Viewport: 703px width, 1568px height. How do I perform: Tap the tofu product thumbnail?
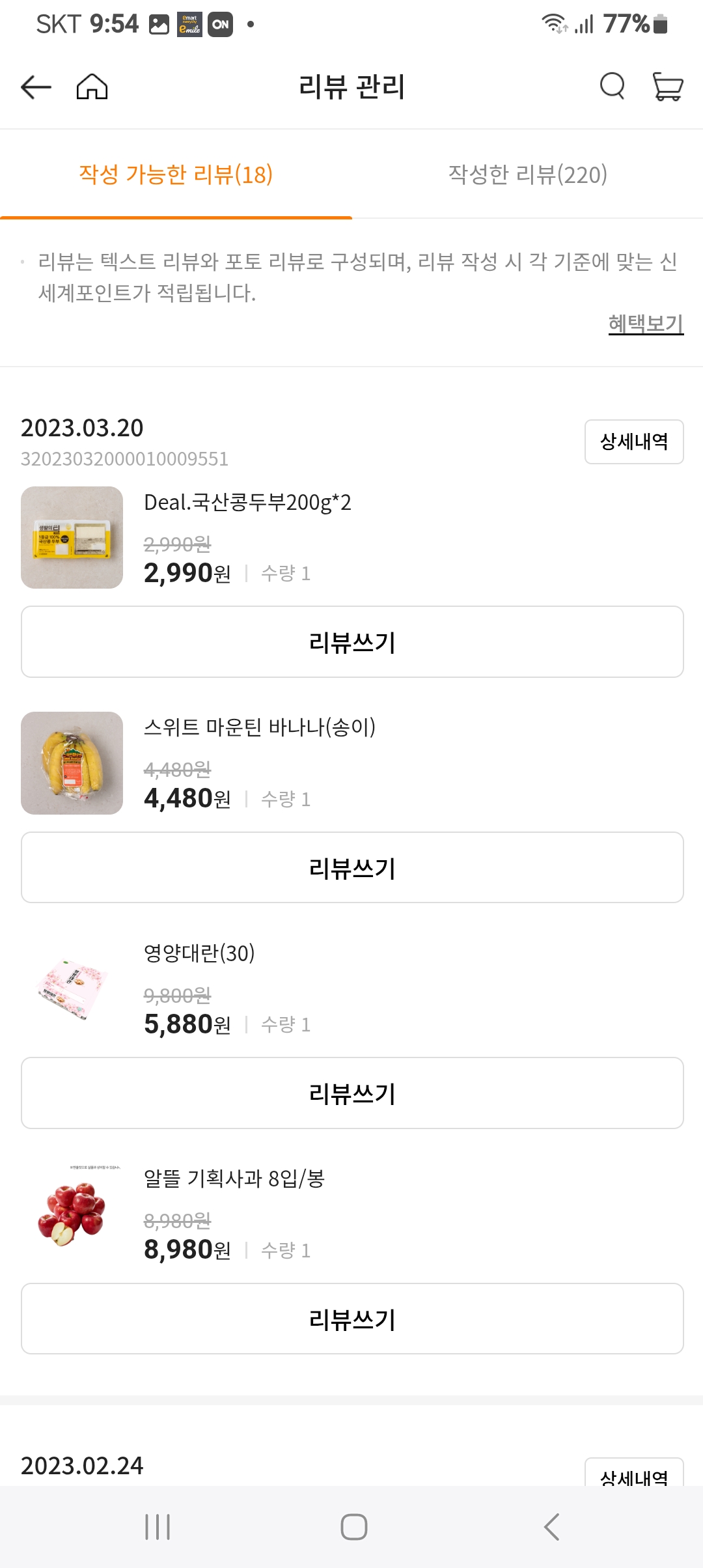click(x=72, y=537)
